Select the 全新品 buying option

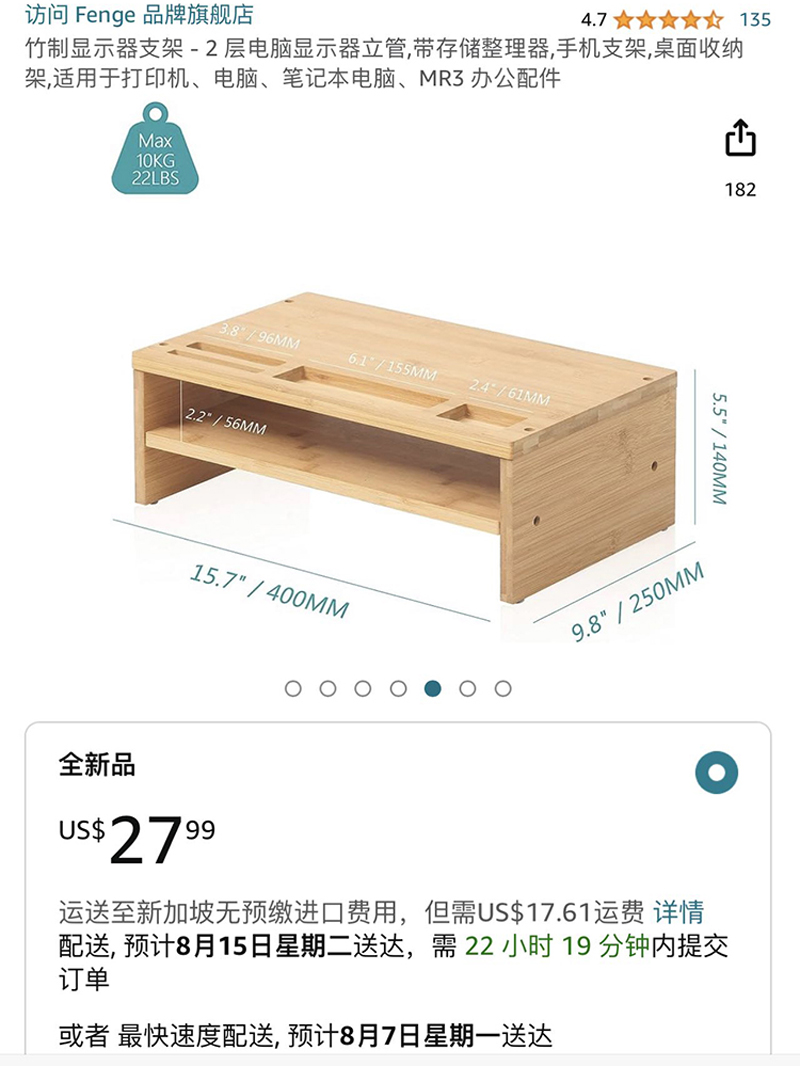(x=716, y=773)
